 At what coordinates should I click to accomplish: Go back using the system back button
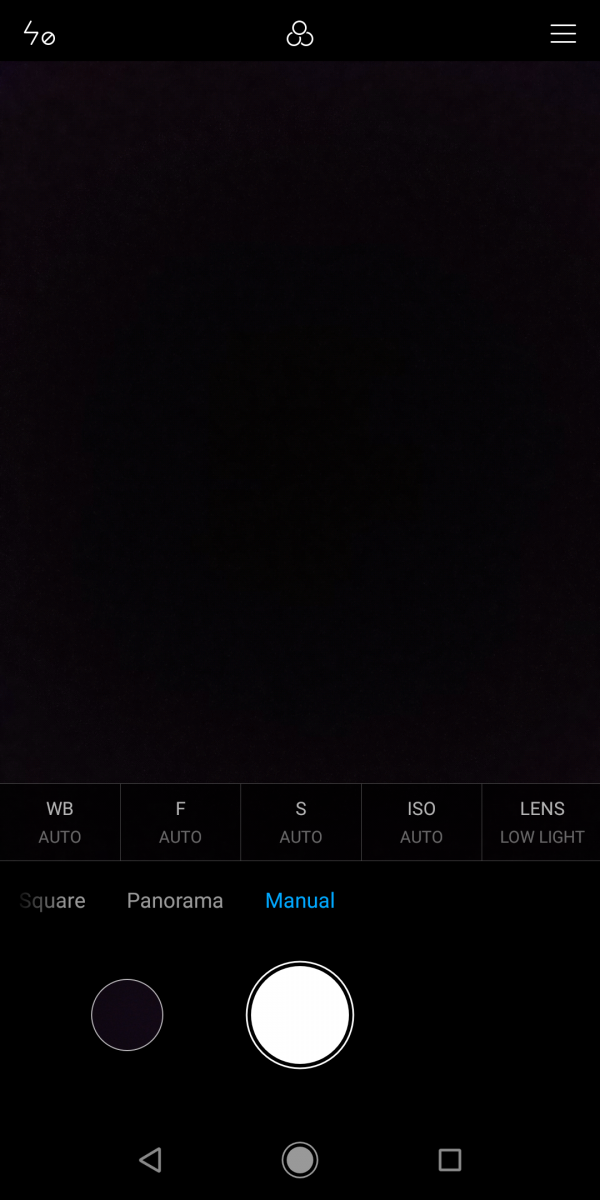(x=150, y=1160)
